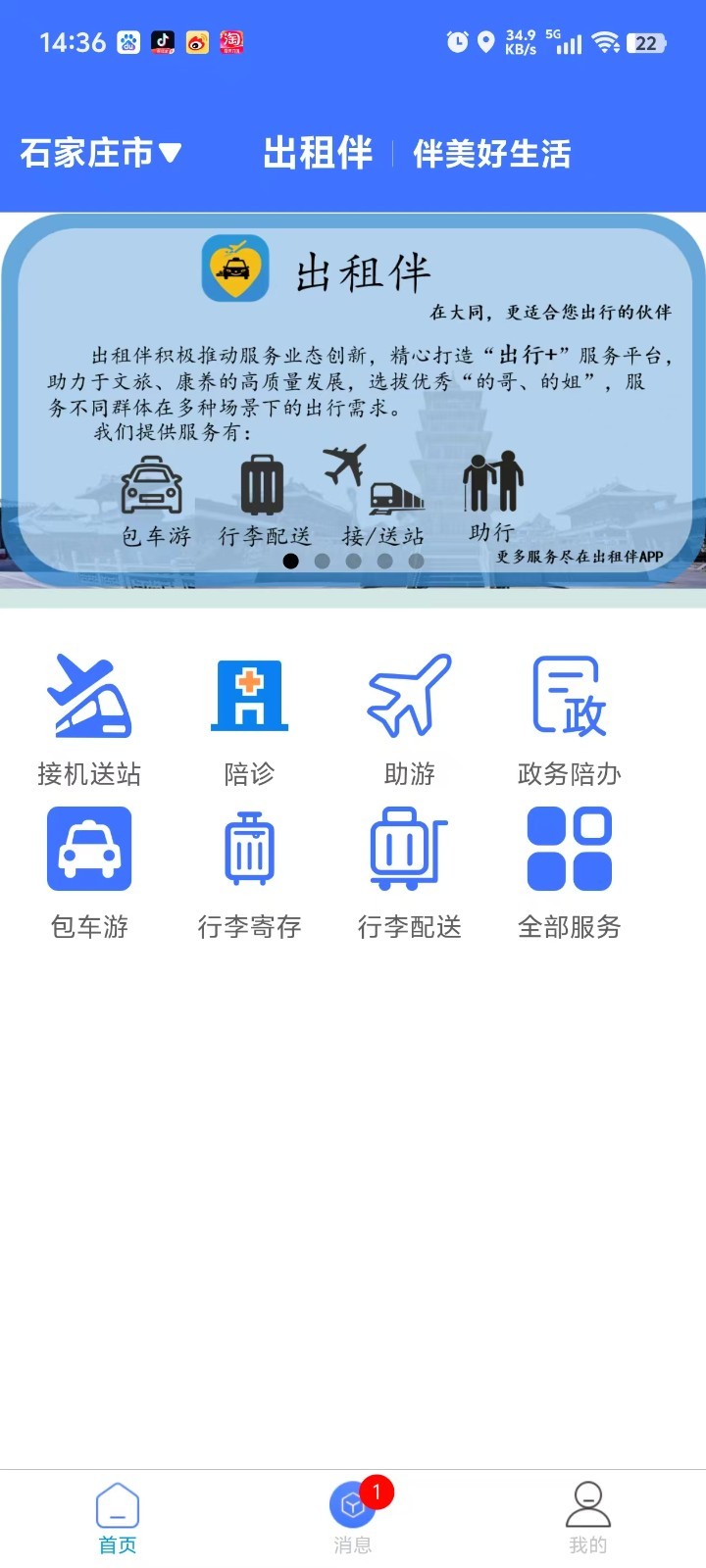Viewport: 706px width, 1568px height.
Task: Choose the 政务陪办 service
Action: [x=569, y=718]
